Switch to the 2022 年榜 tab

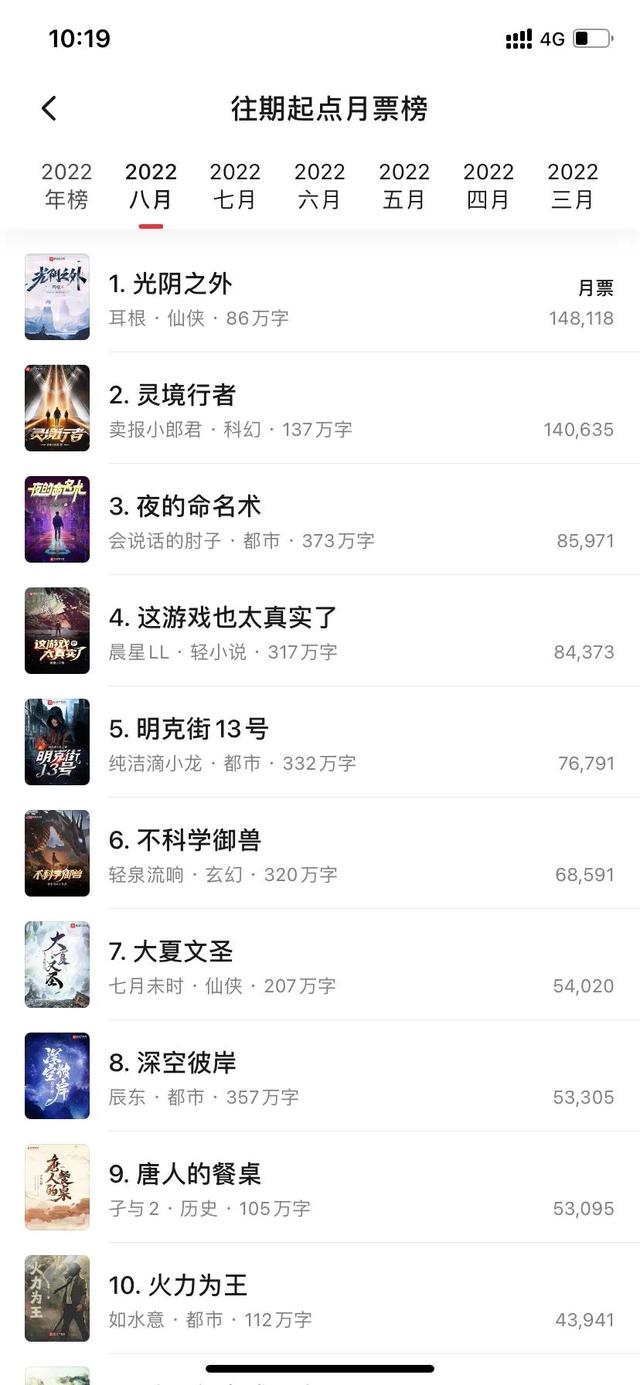[66, 186]
